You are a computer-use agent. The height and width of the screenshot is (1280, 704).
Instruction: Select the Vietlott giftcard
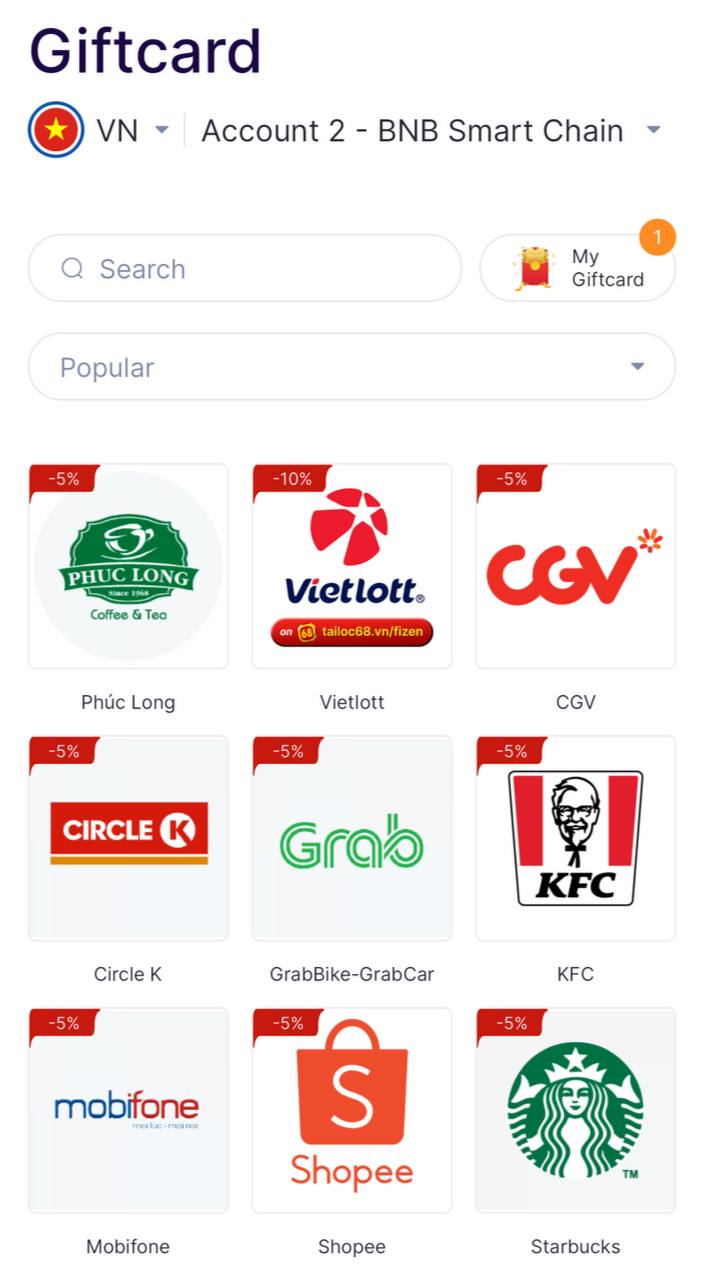[x=352, y=566]
